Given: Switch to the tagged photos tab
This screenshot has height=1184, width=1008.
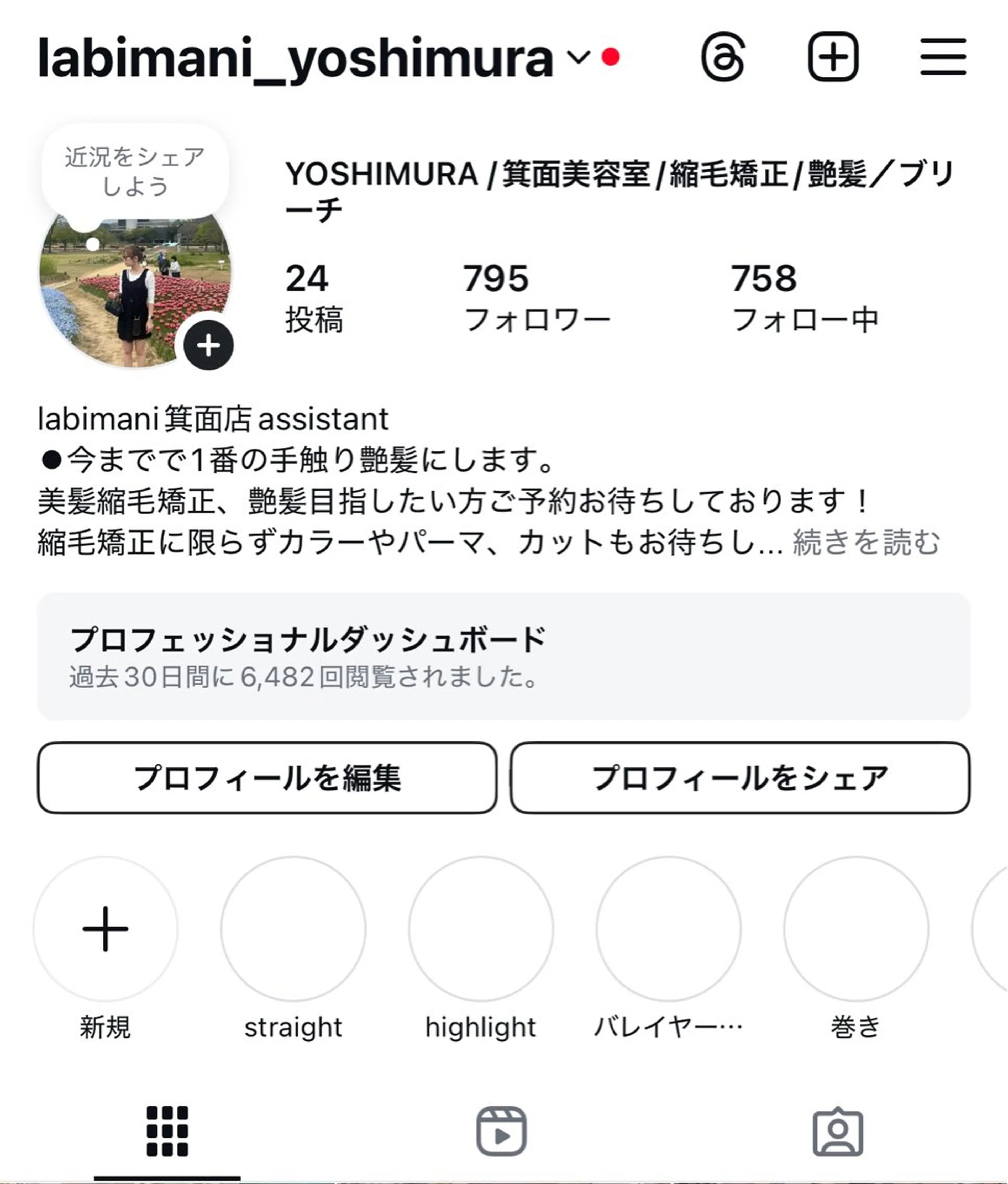Looking at the screenshot, I should [x=838, y=1132].
